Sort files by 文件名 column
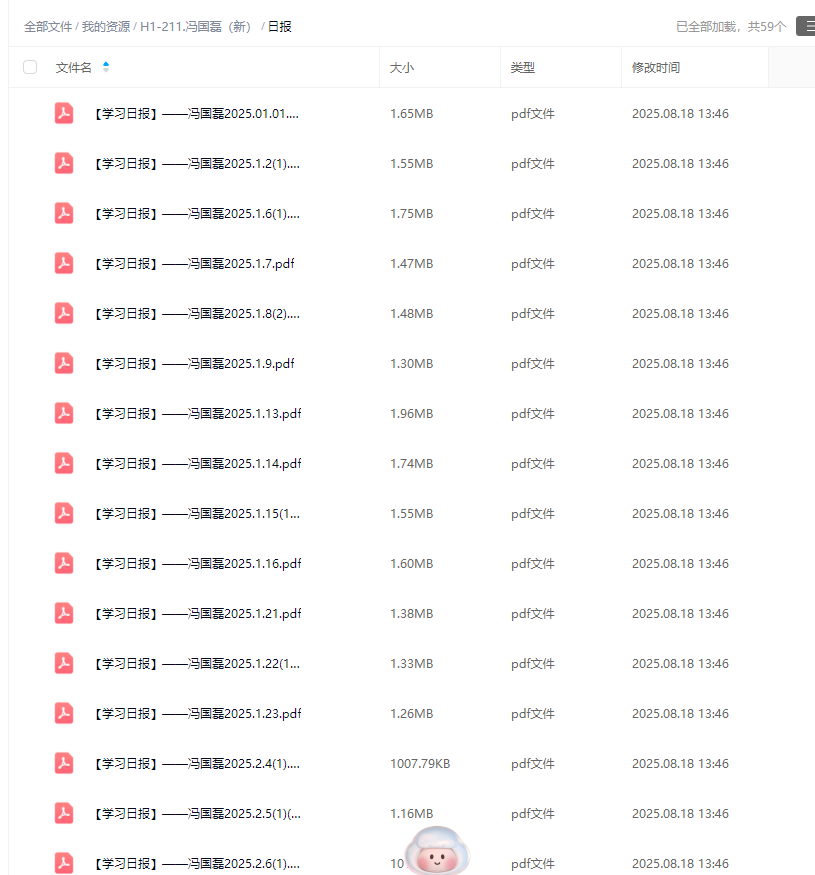815x875 pixels. click(x=75, y=67)
